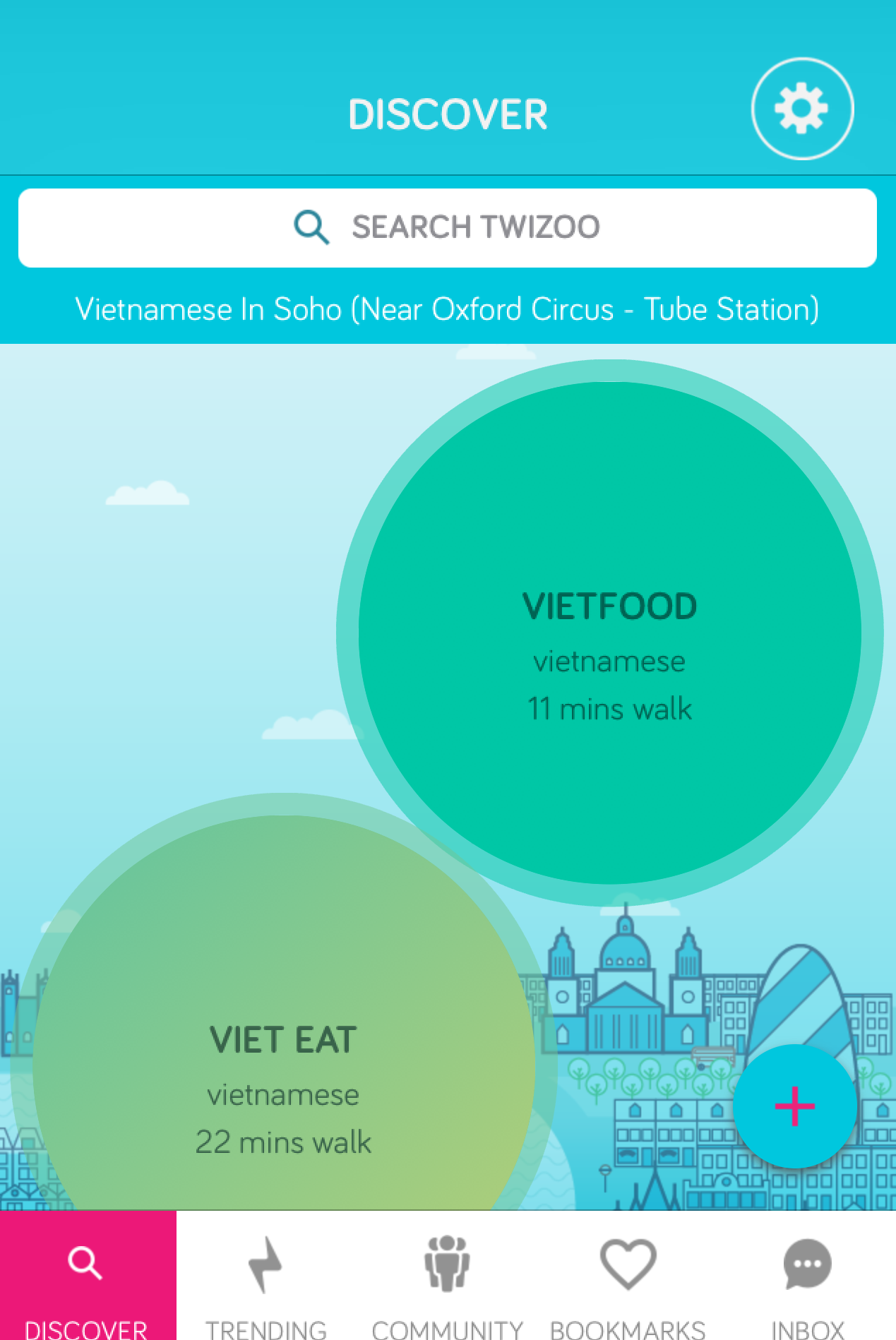Screen dimensions: 896x1340
Task: Tap the Search Twizoo box
Action: 448,227
